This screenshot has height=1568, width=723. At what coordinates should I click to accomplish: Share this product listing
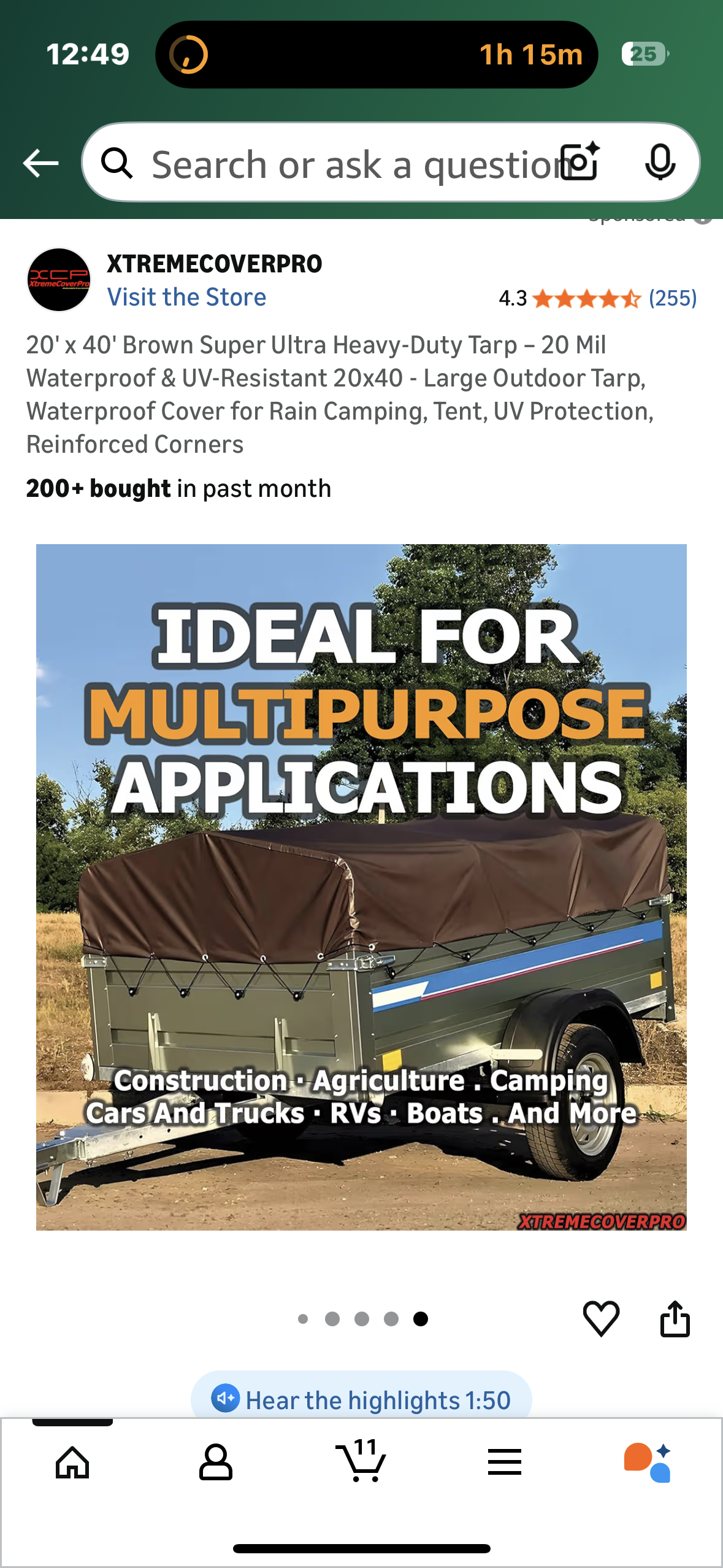pos(675,1318)
